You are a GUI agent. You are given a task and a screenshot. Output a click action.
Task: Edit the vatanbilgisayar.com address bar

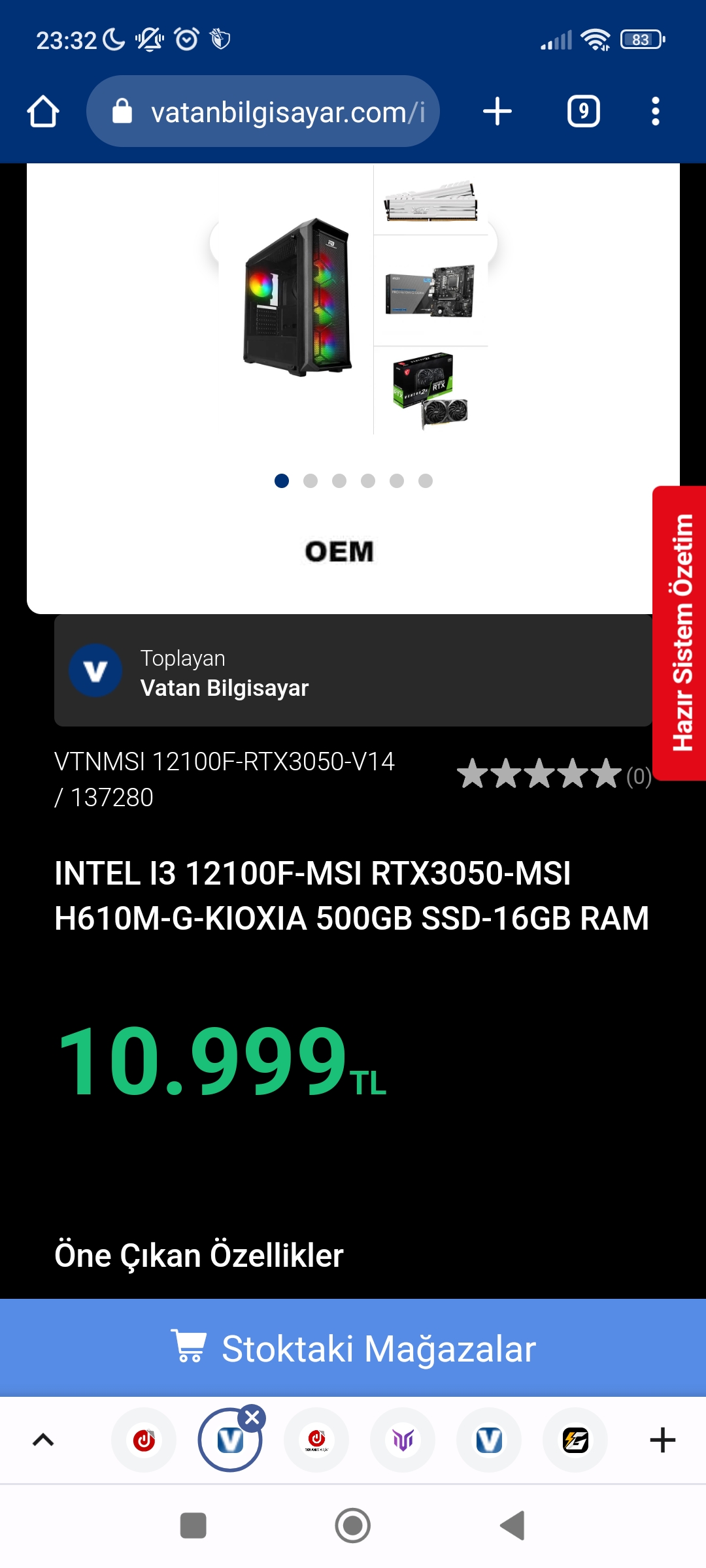[x=275, y=112]
